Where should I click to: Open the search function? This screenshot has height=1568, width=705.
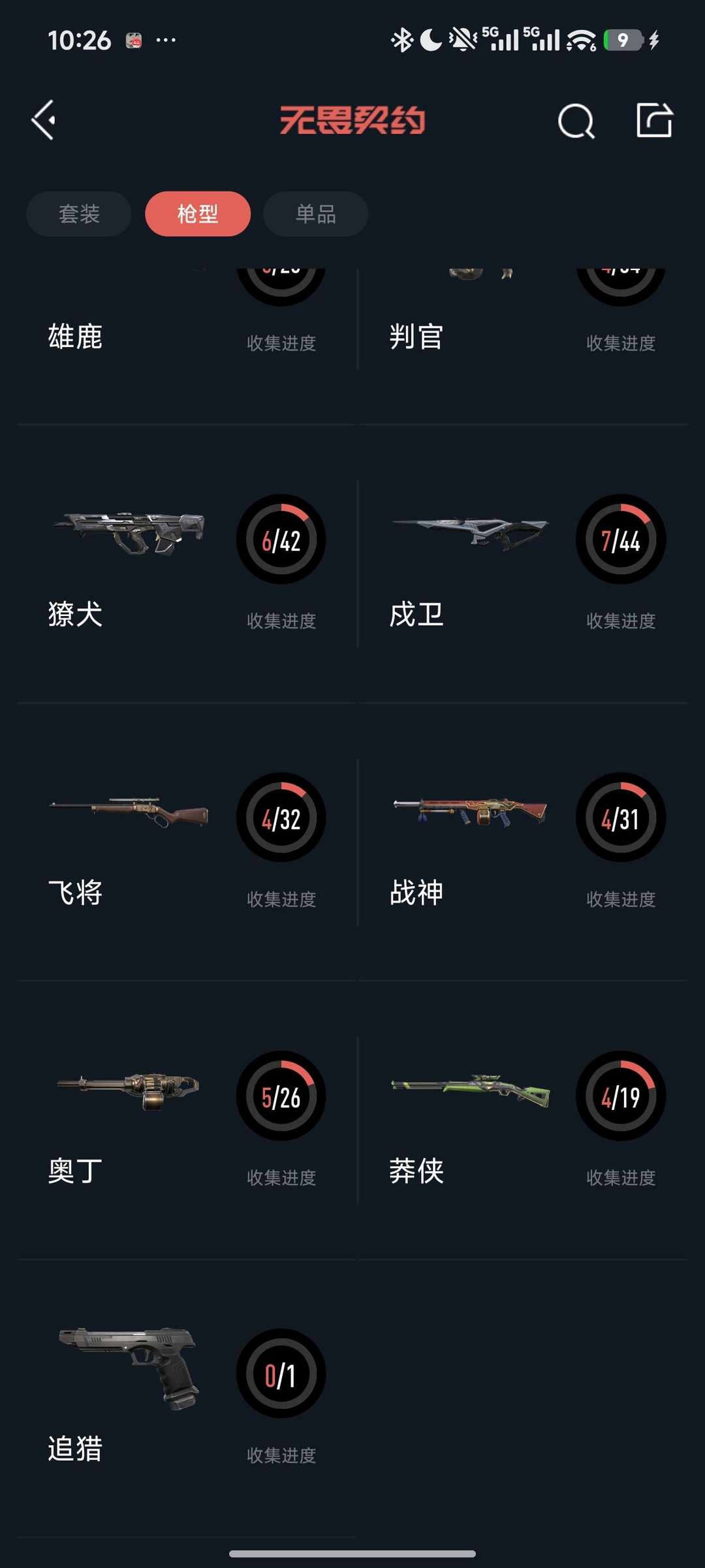pyautogui.click(x=574, y=119)
